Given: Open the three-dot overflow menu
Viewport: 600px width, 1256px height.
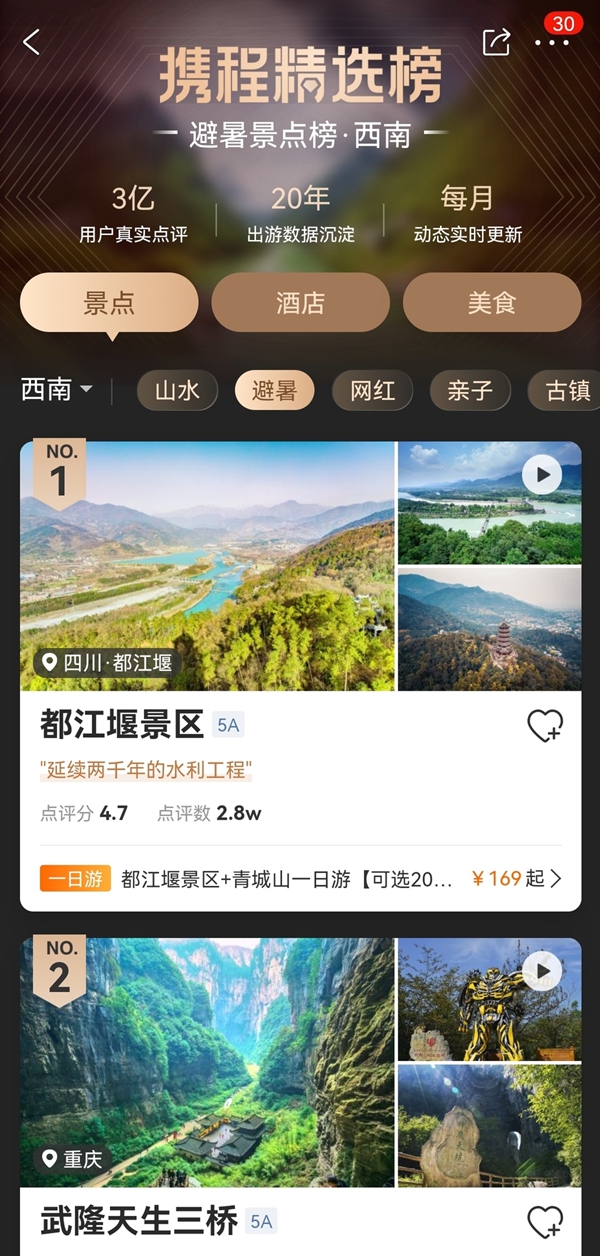Looking at the screenshot, I should coord(551,42).
